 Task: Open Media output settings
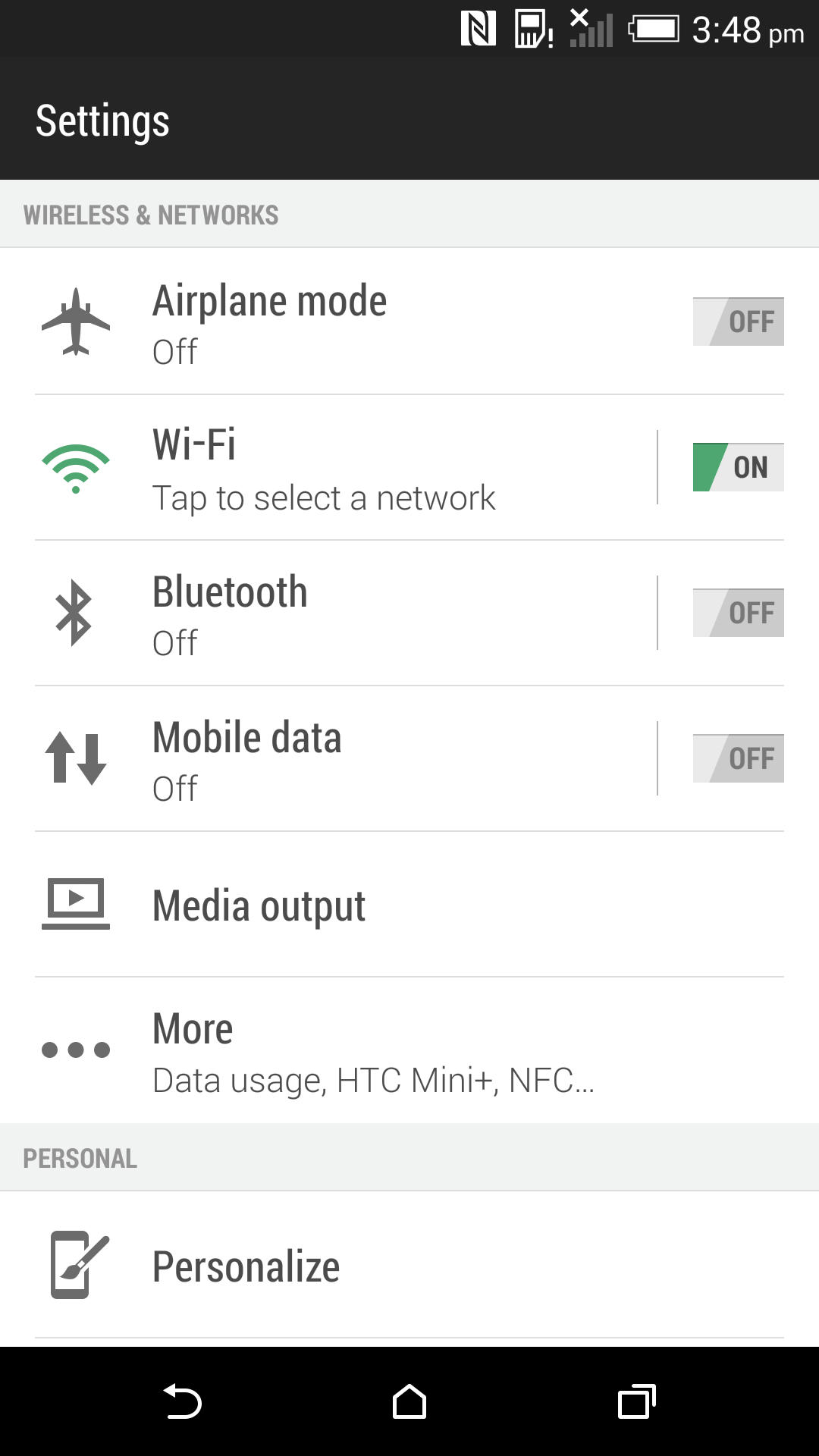coord(409,905)
